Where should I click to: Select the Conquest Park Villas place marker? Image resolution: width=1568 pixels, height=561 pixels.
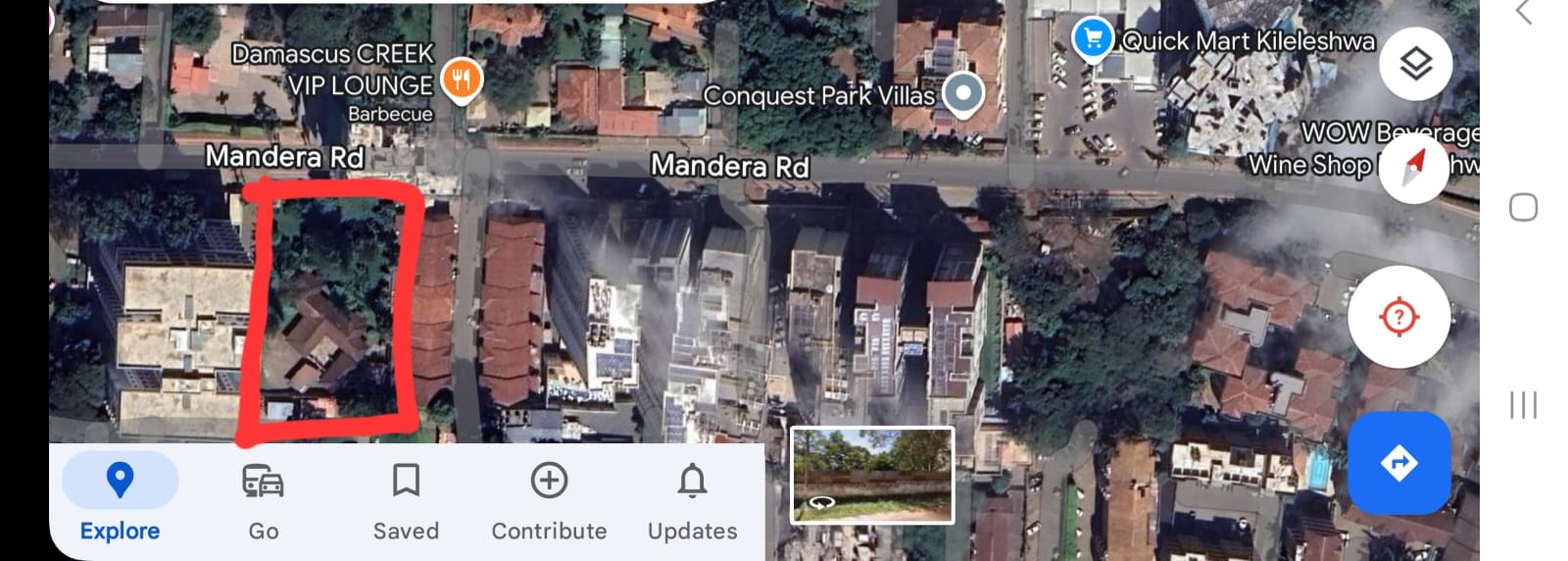[962, 95]
